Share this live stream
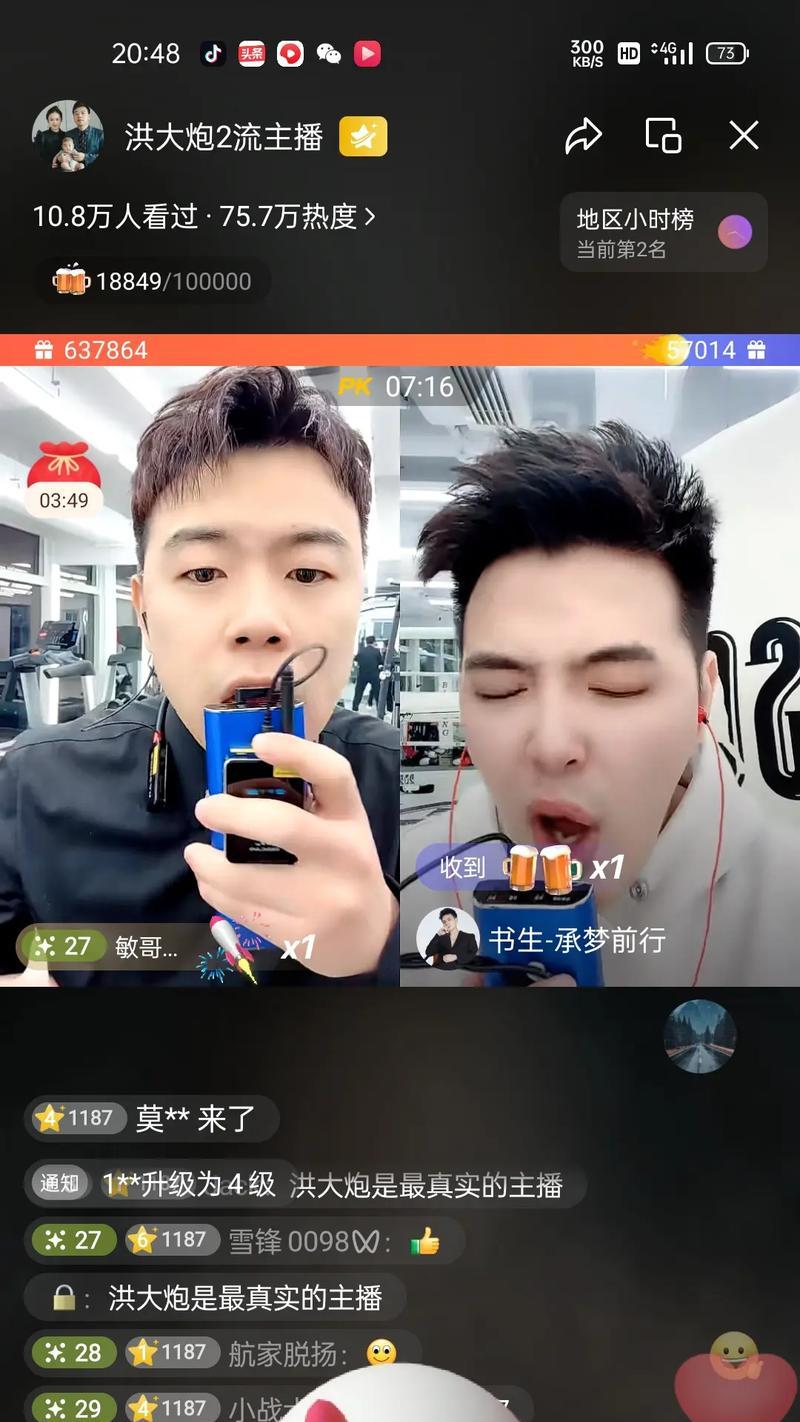 point(583,136)
